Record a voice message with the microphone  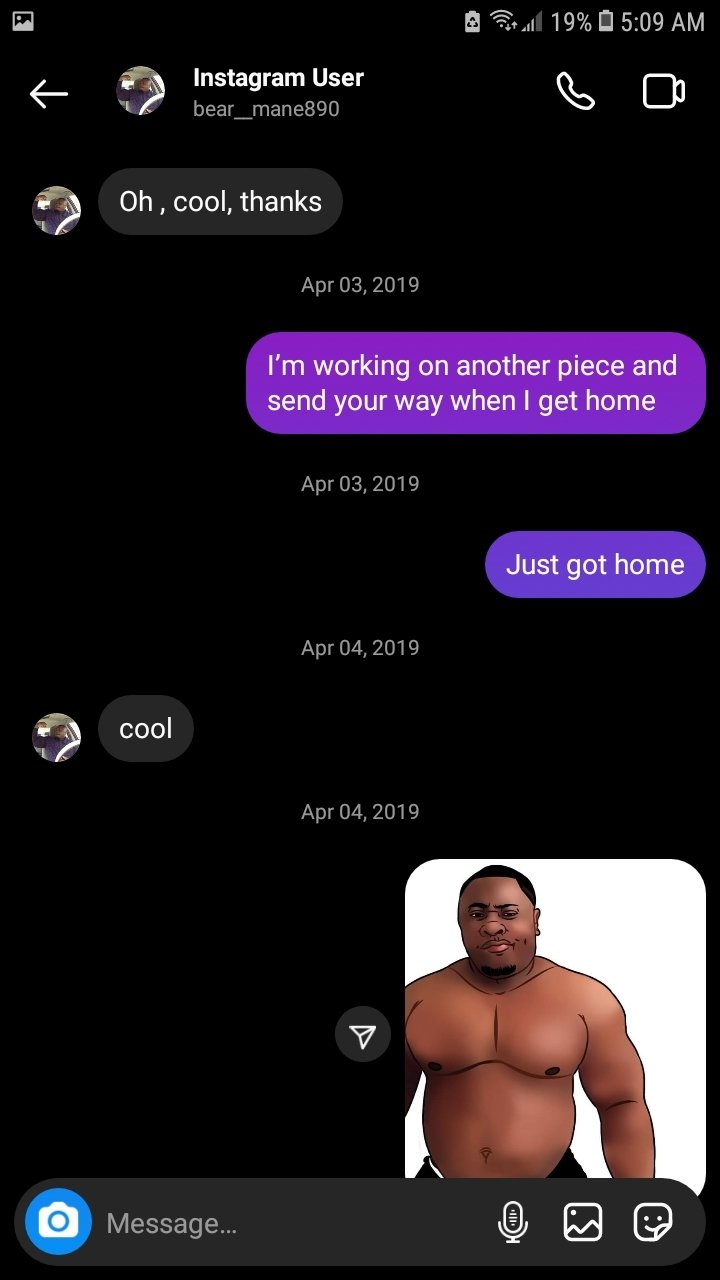(512, 1221)
